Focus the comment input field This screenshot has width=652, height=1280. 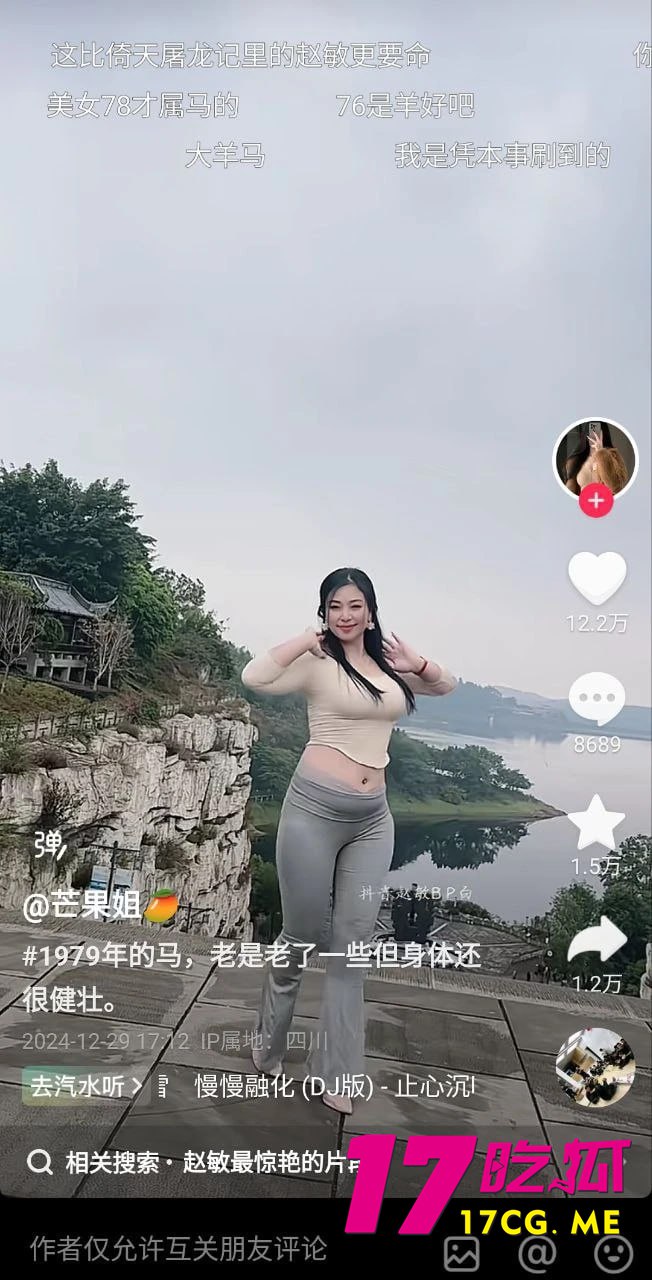pos(178,1249)
